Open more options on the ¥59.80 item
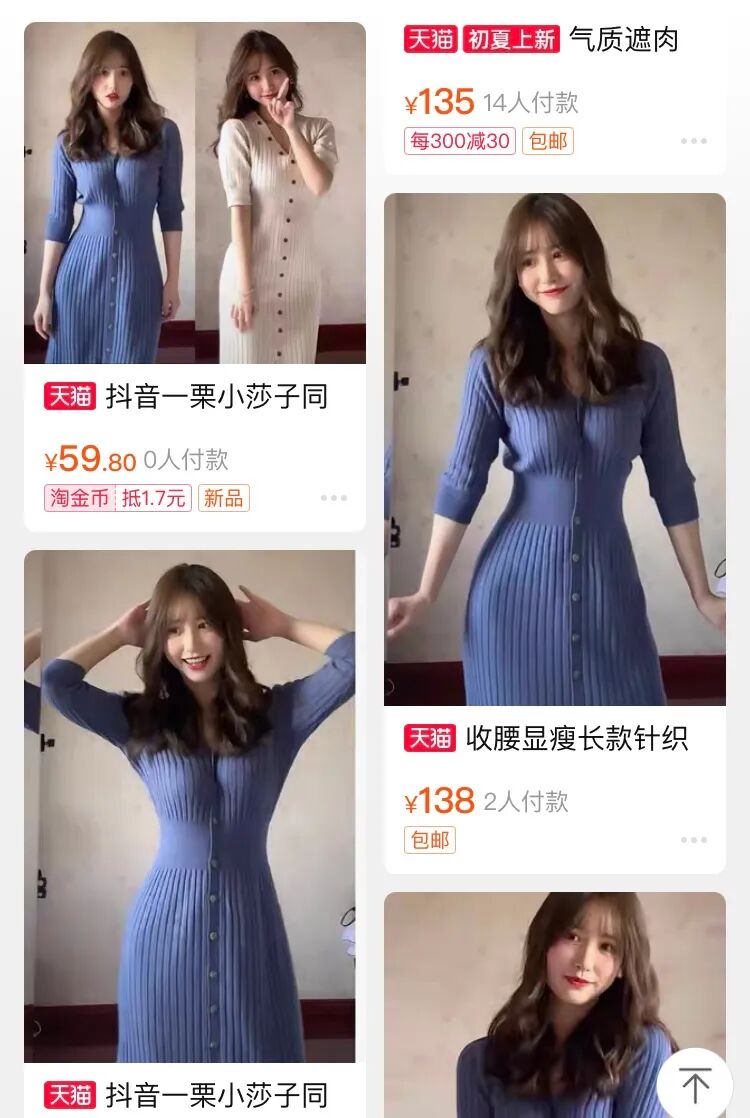 pos(334,498)
